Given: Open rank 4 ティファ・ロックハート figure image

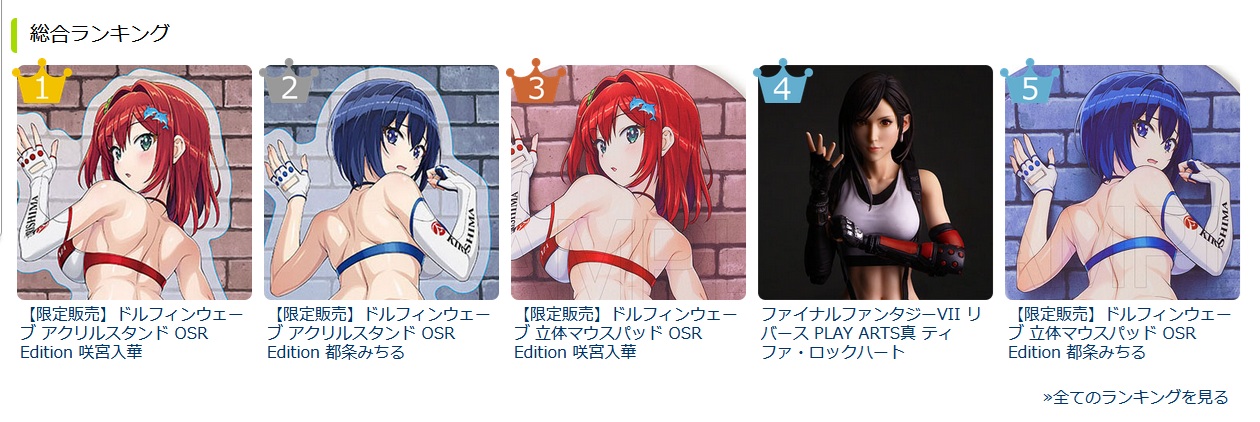Looking at the screenshot, I should click(875, 182).
